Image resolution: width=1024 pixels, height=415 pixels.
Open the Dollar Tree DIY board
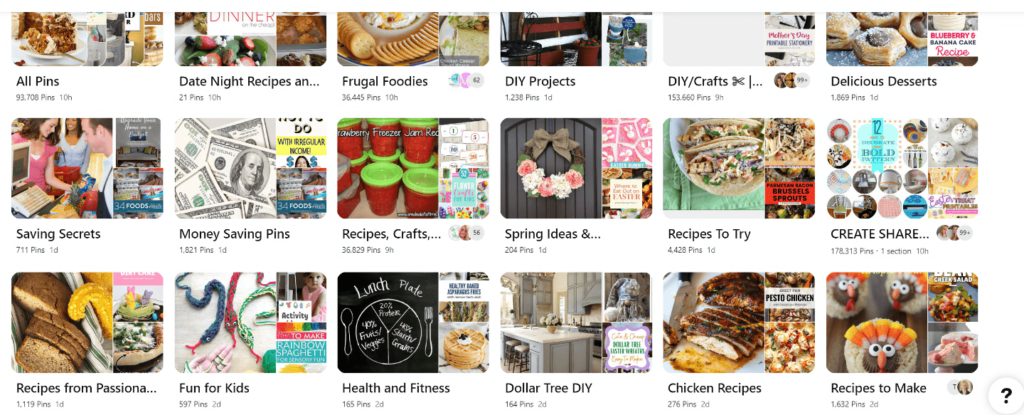pos(576,322)
